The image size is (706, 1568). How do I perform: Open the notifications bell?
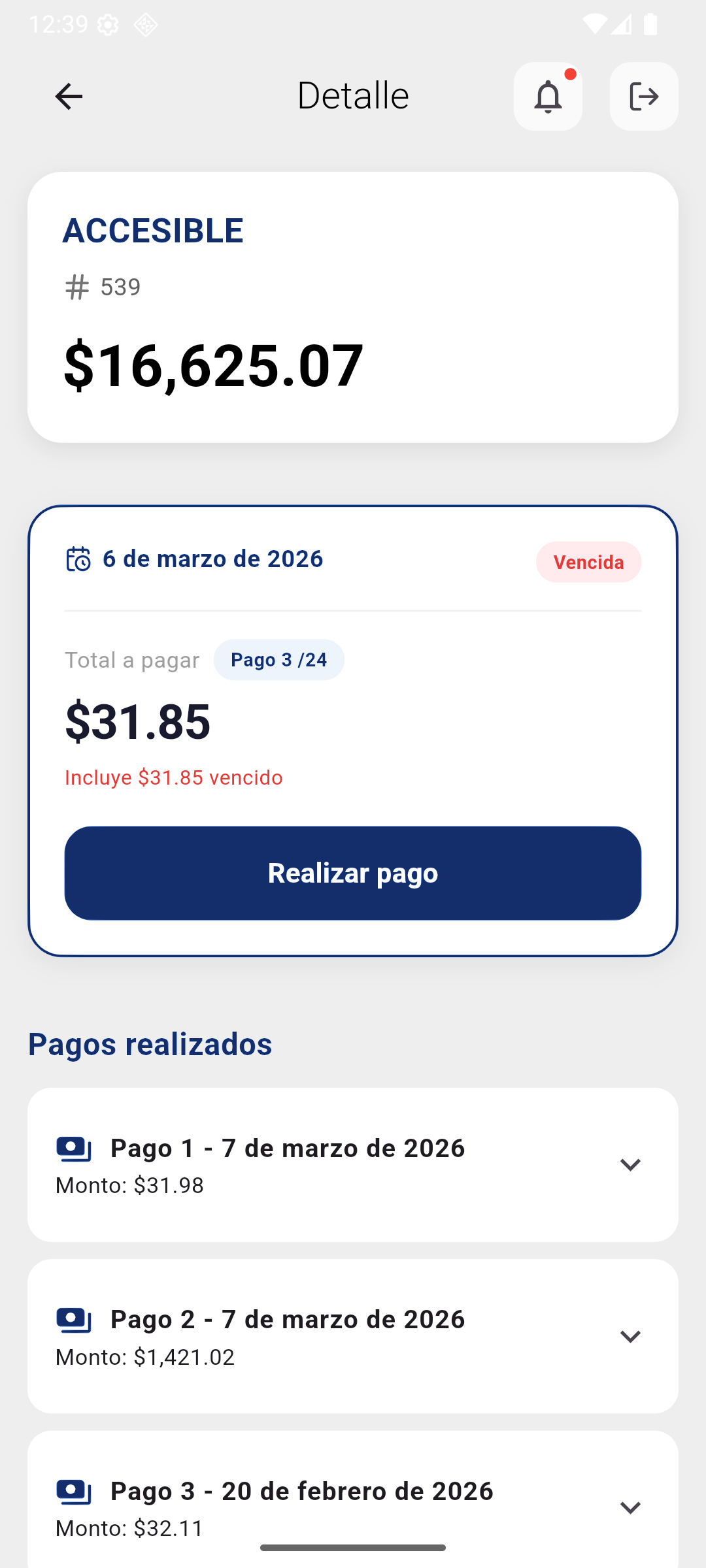pos(548,97)
